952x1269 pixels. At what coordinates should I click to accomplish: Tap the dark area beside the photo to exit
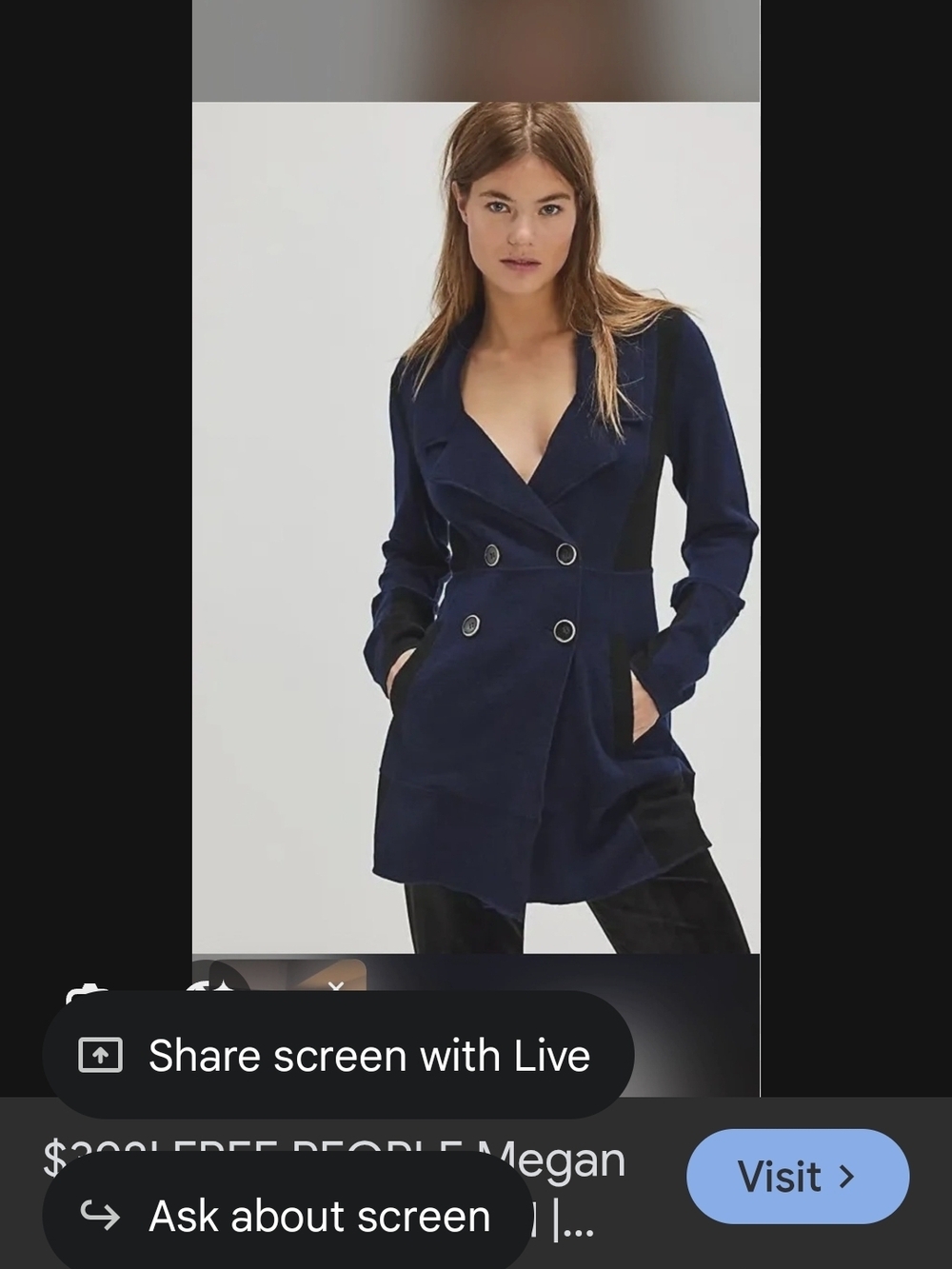pyautogui.click(x=95, y=476)
